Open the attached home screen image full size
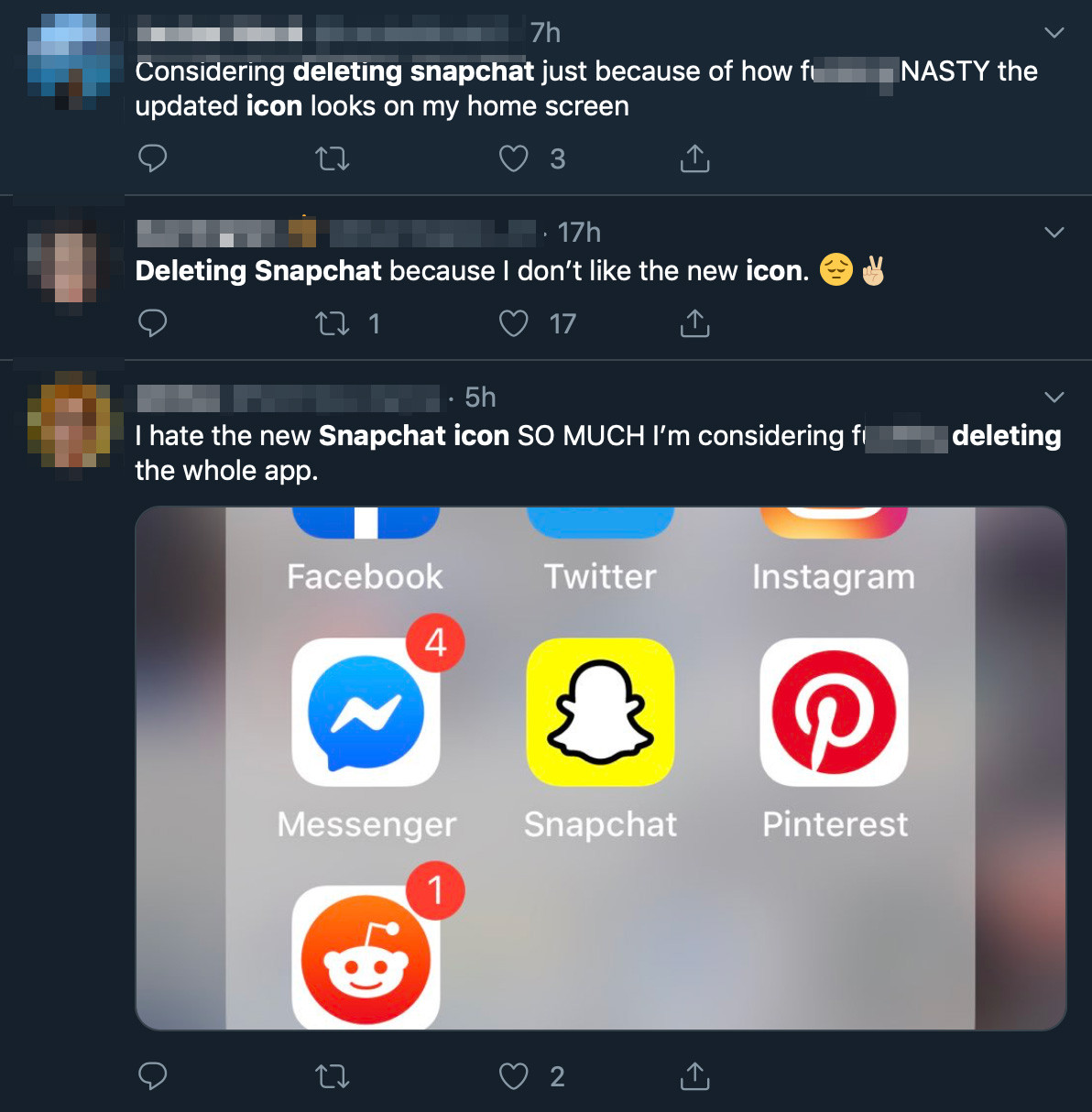Image resolution: width=1092 pixels, height=1112 pixels. point(600,769)
